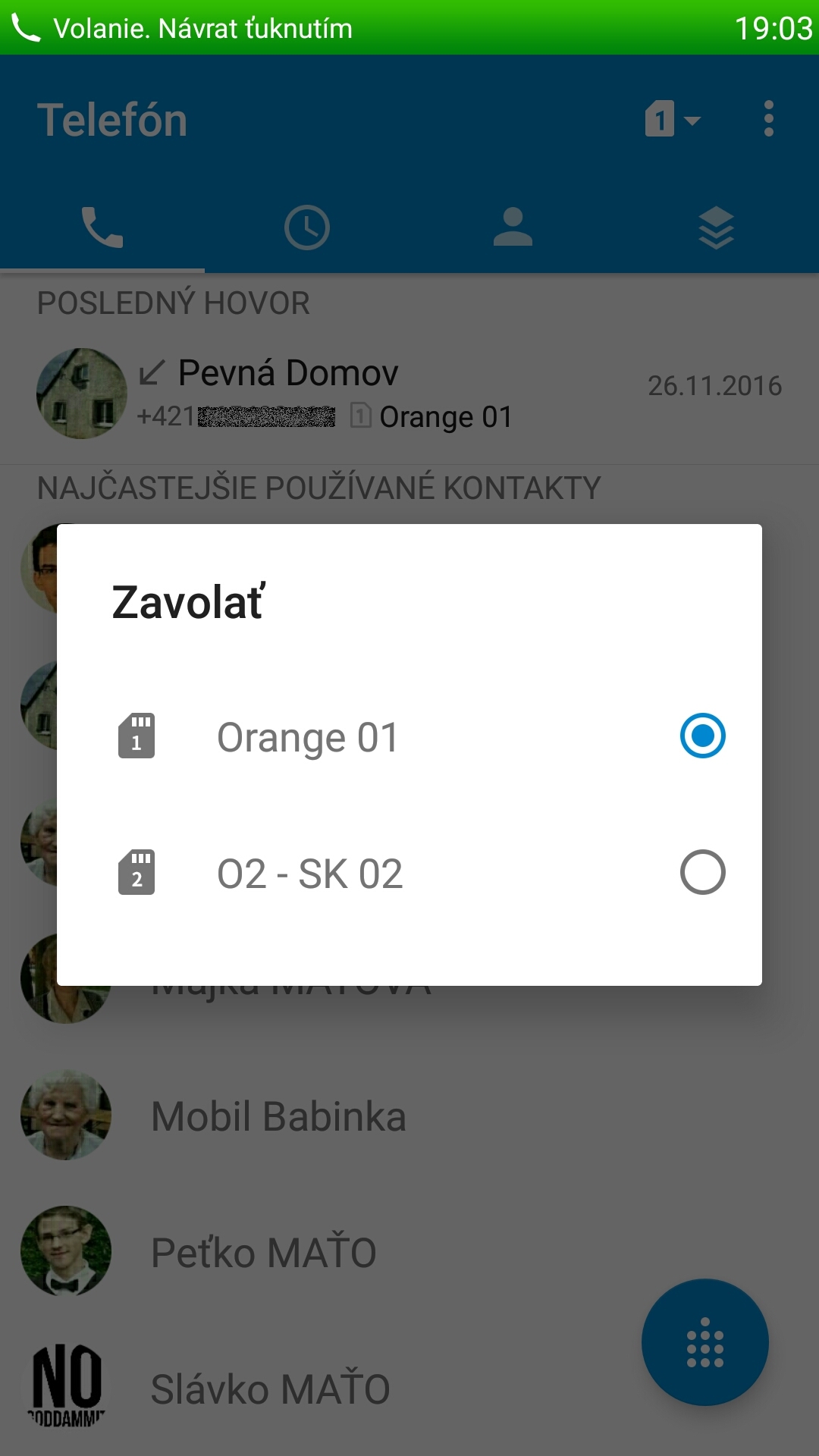Select Slávko MAŤO from frequent contacts
The width and height of the screenshot is (819, 1456).
(x=409, y=1389)
